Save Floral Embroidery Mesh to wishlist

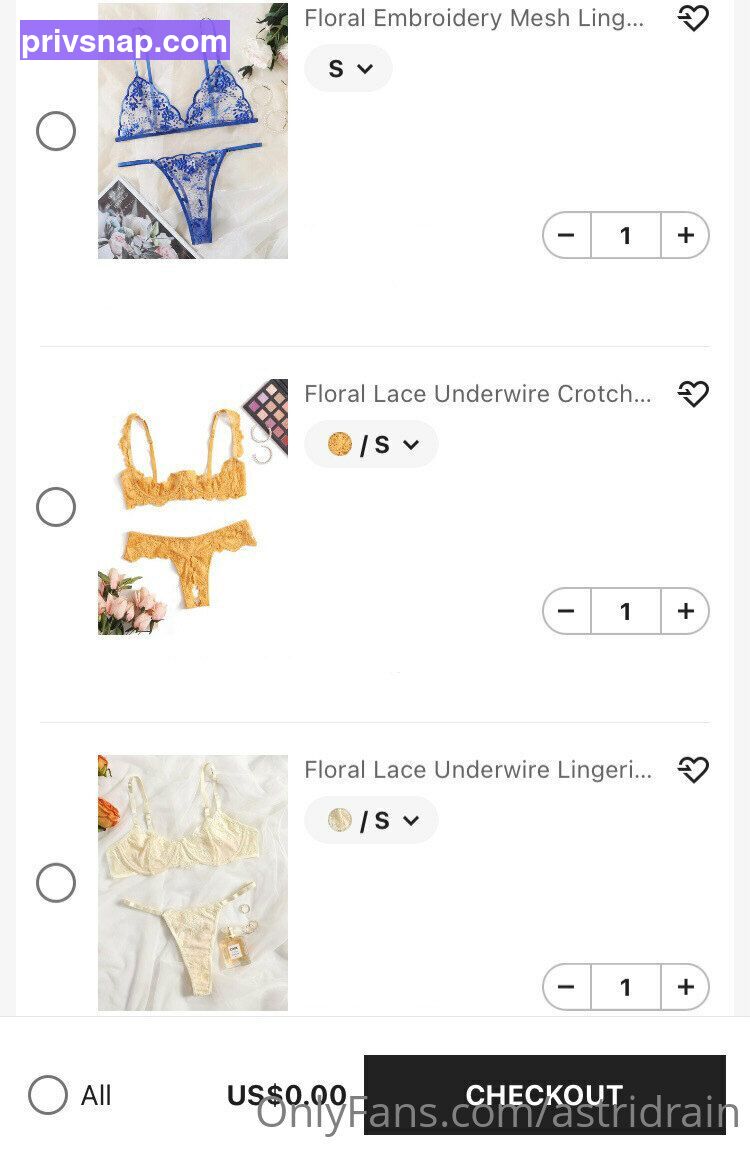pyautogui.click(x=693, y=18)
